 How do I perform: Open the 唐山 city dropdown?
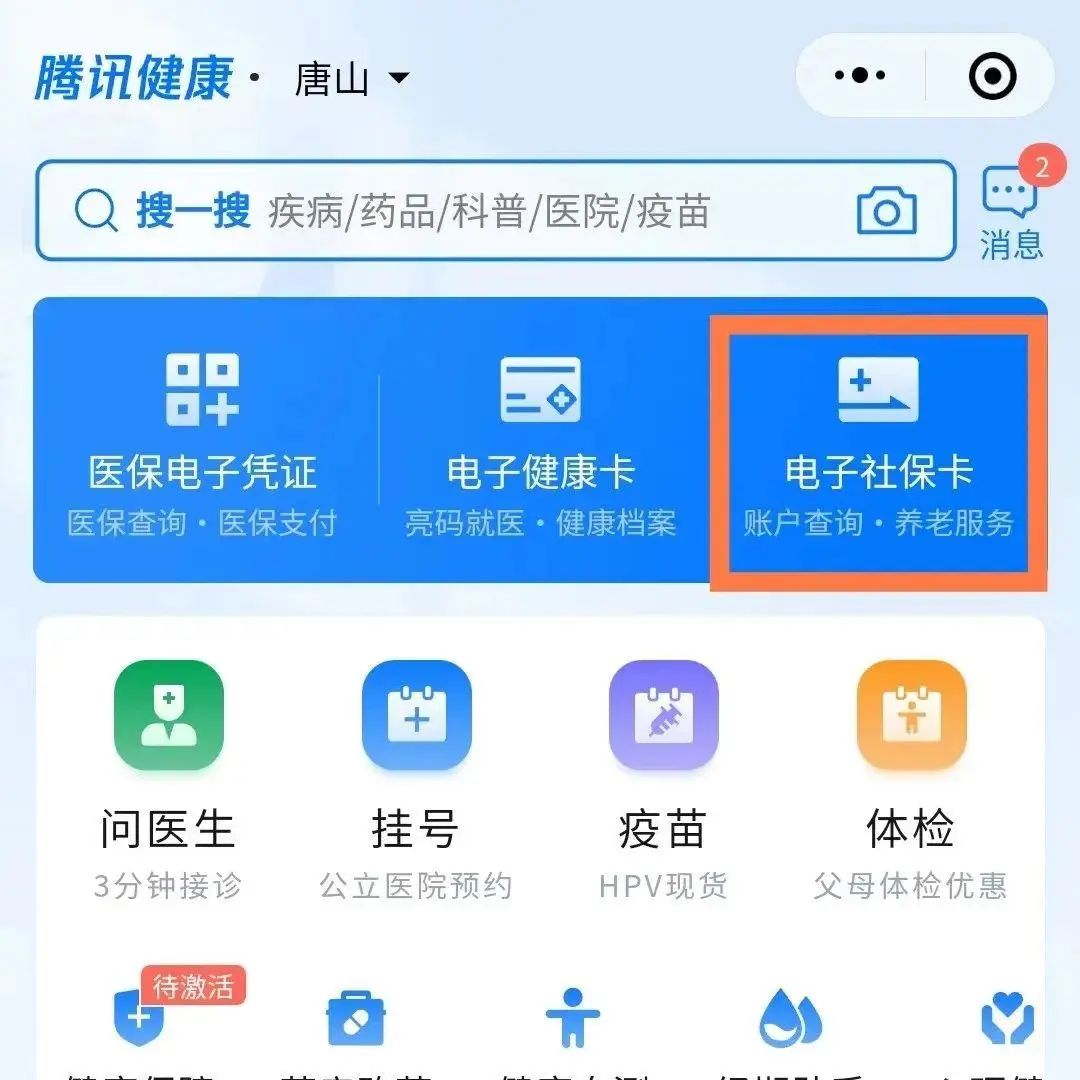coord(352,78)
